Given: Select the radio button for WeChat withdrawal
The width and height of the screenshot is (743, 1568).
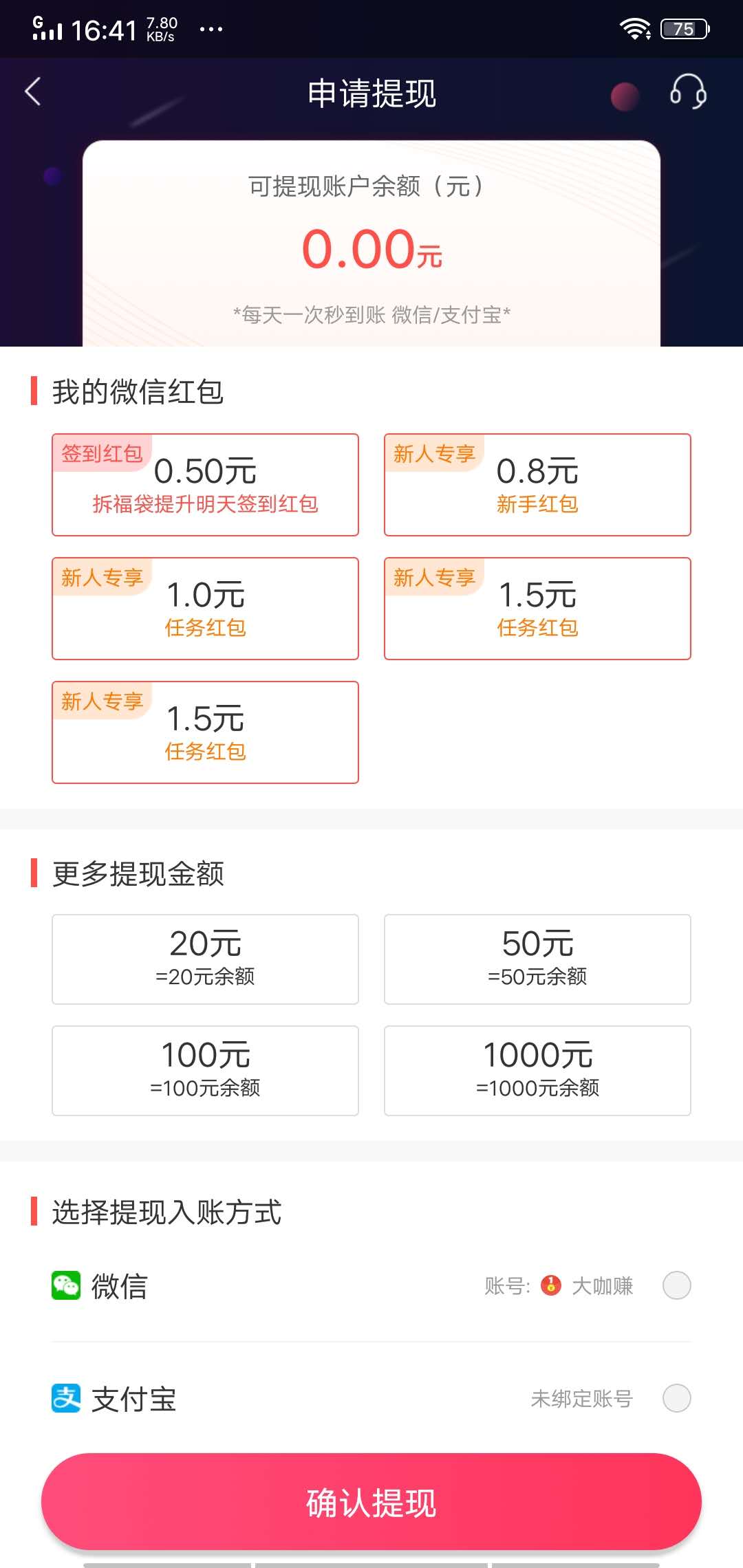Looking at the screenshot, I should point(676,1285).
